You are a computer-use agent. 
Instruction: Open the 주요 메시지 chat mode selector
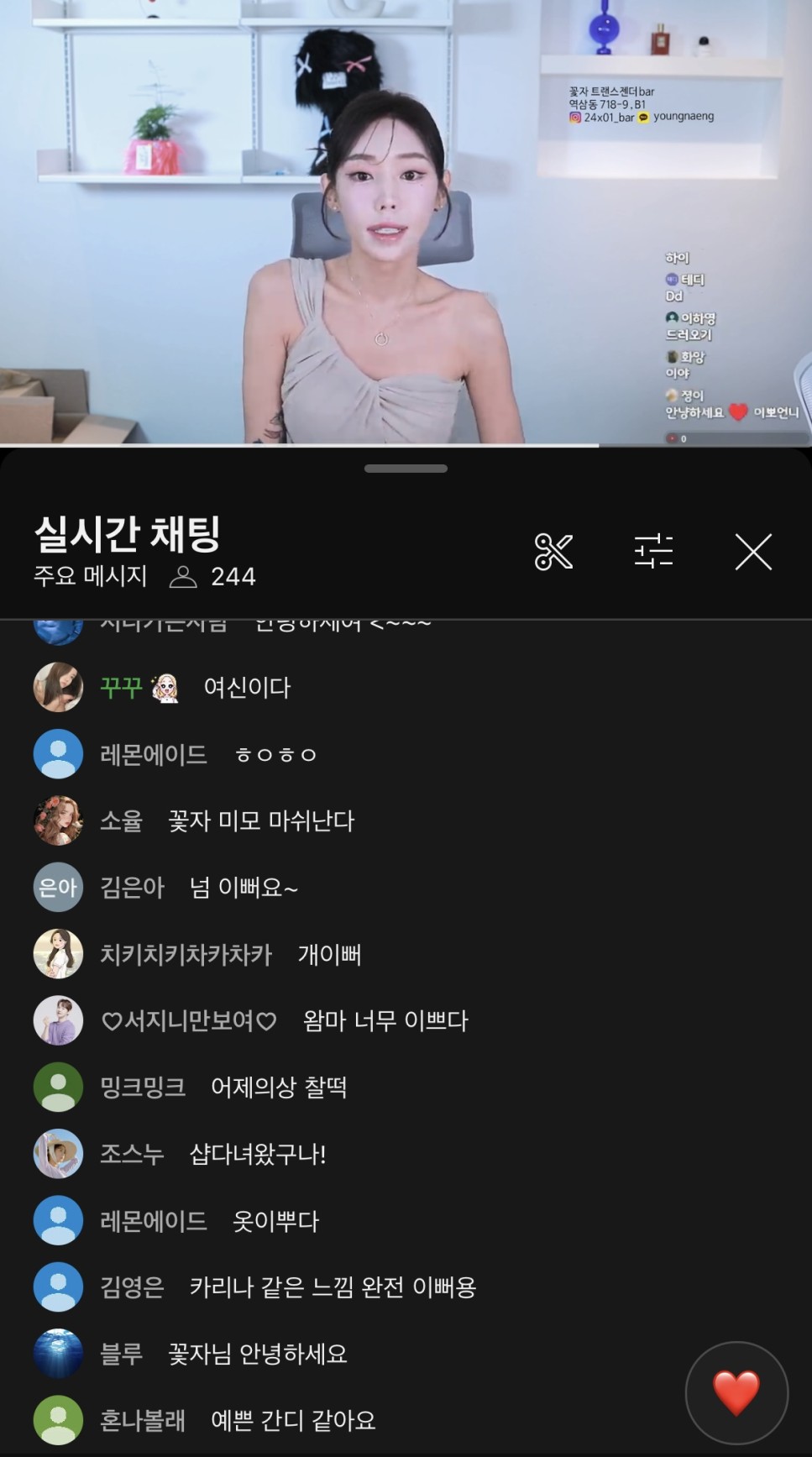(91, 576)
